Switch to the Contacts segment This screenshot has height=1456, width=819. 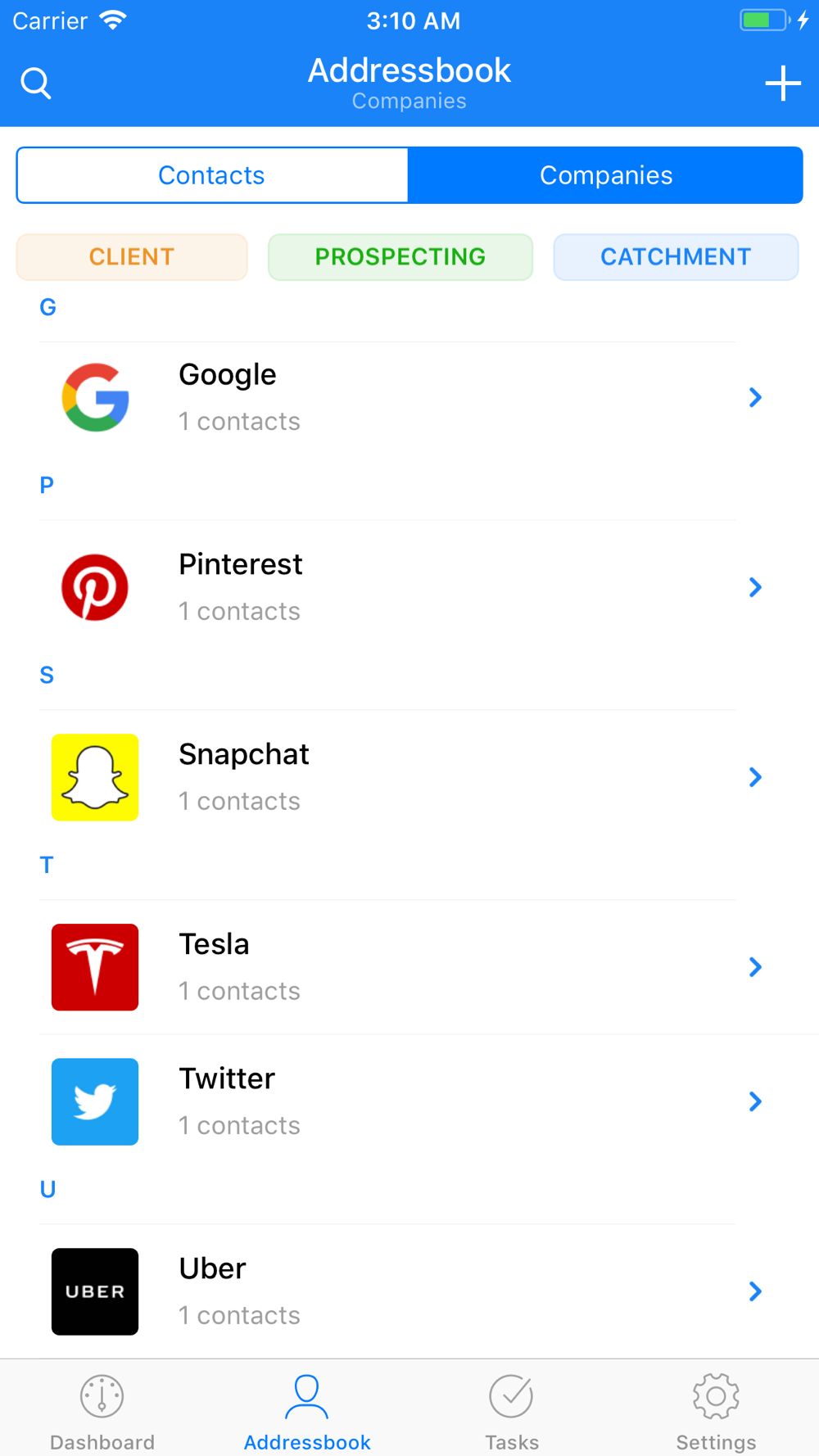212,175
